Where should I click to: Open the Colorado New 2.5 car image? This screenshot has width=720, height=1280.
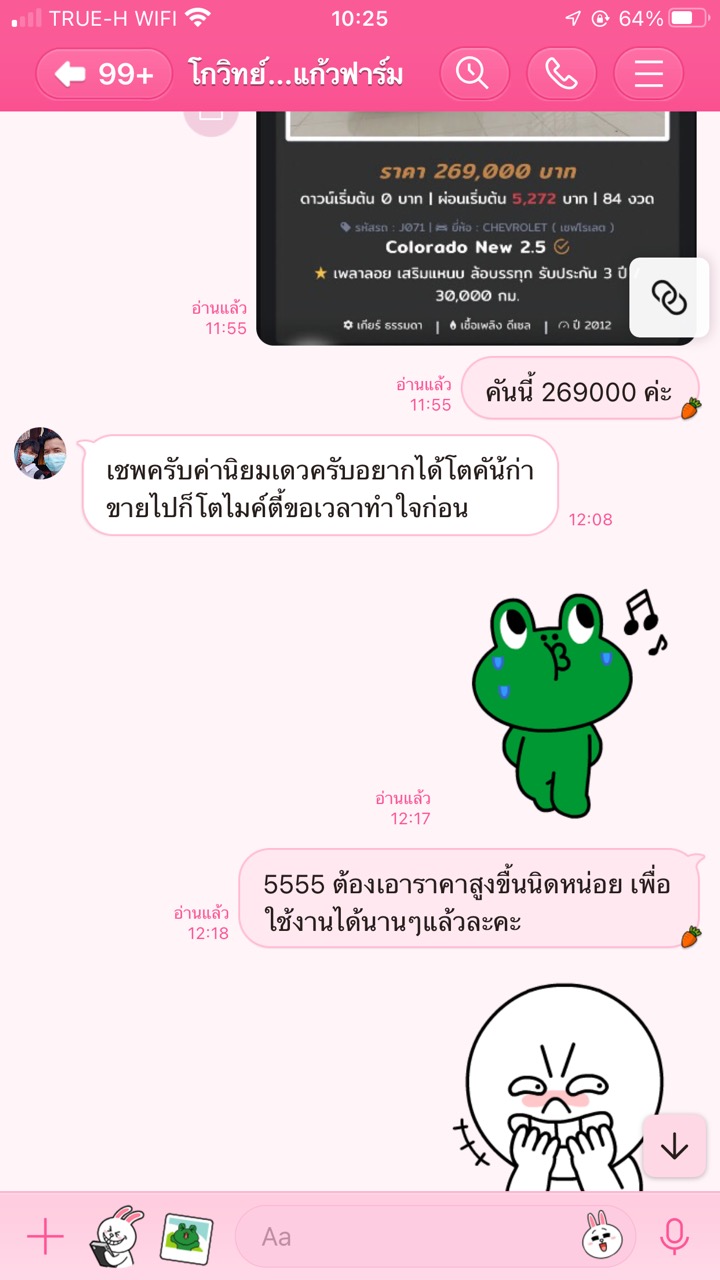pyautogui.click(x=476, y=228)
